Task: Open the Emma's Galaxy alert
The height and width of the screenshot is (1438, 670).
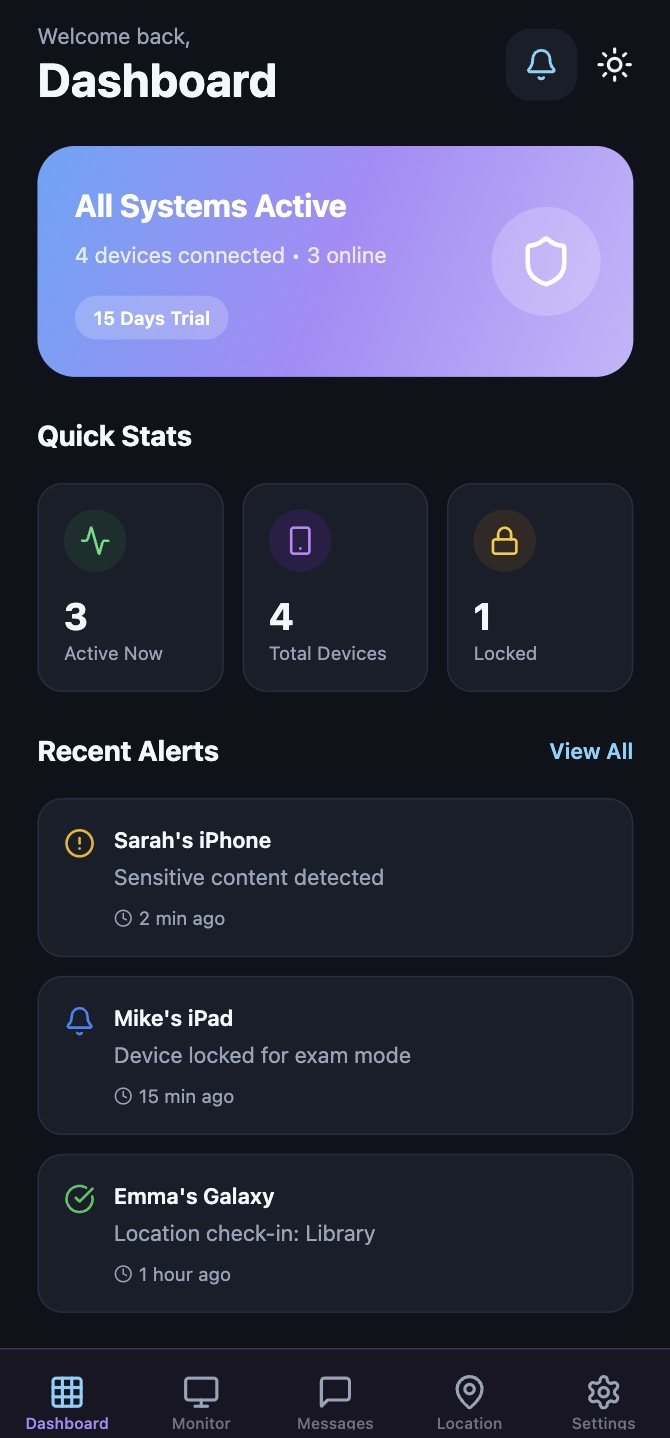Action: pos(335,1233)
